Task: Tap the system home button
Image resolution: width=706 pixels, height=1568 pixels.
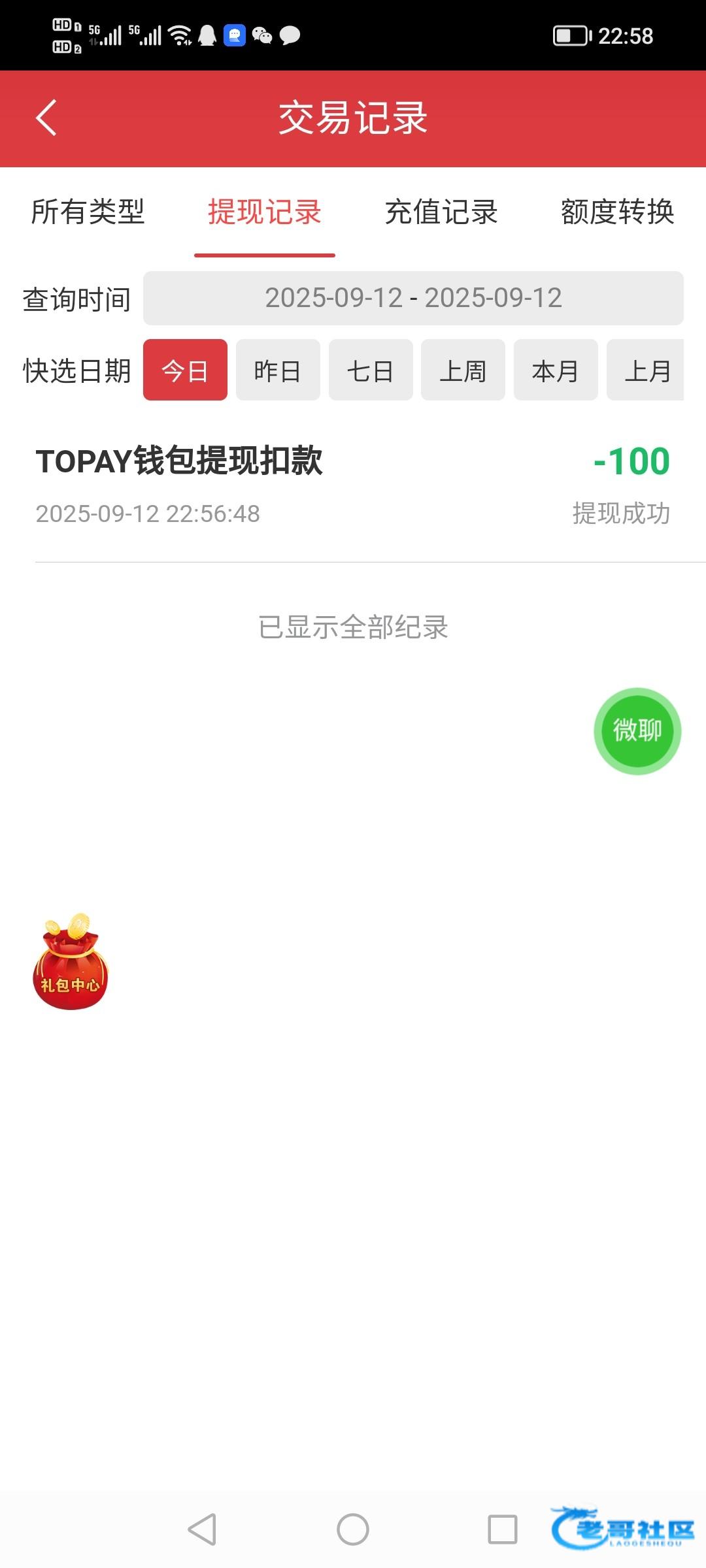Action: (353, 1529)
